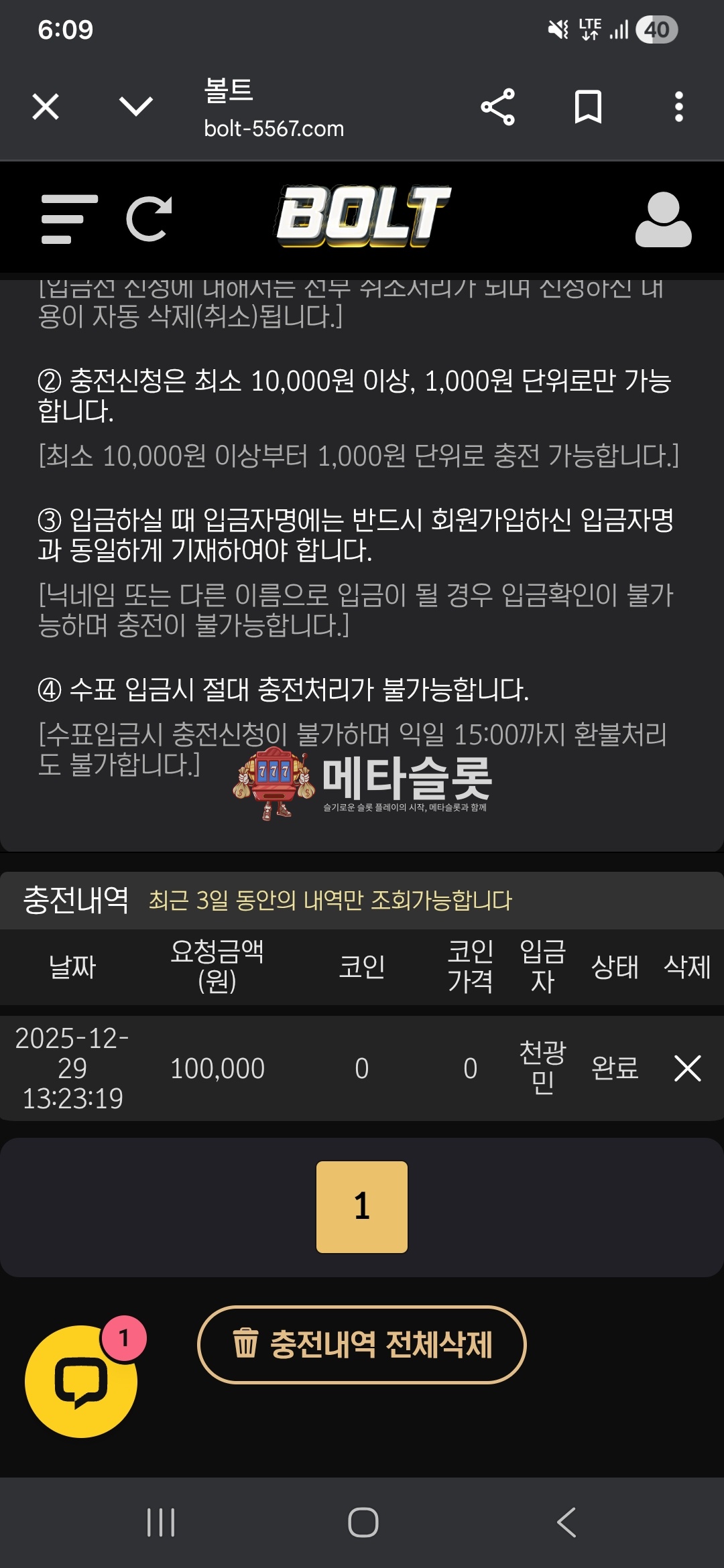Image resolution: width=724 pixels, height=1568 pixels.
Task: Delete the 100,000 won charge record
Action: [687, 1068]
